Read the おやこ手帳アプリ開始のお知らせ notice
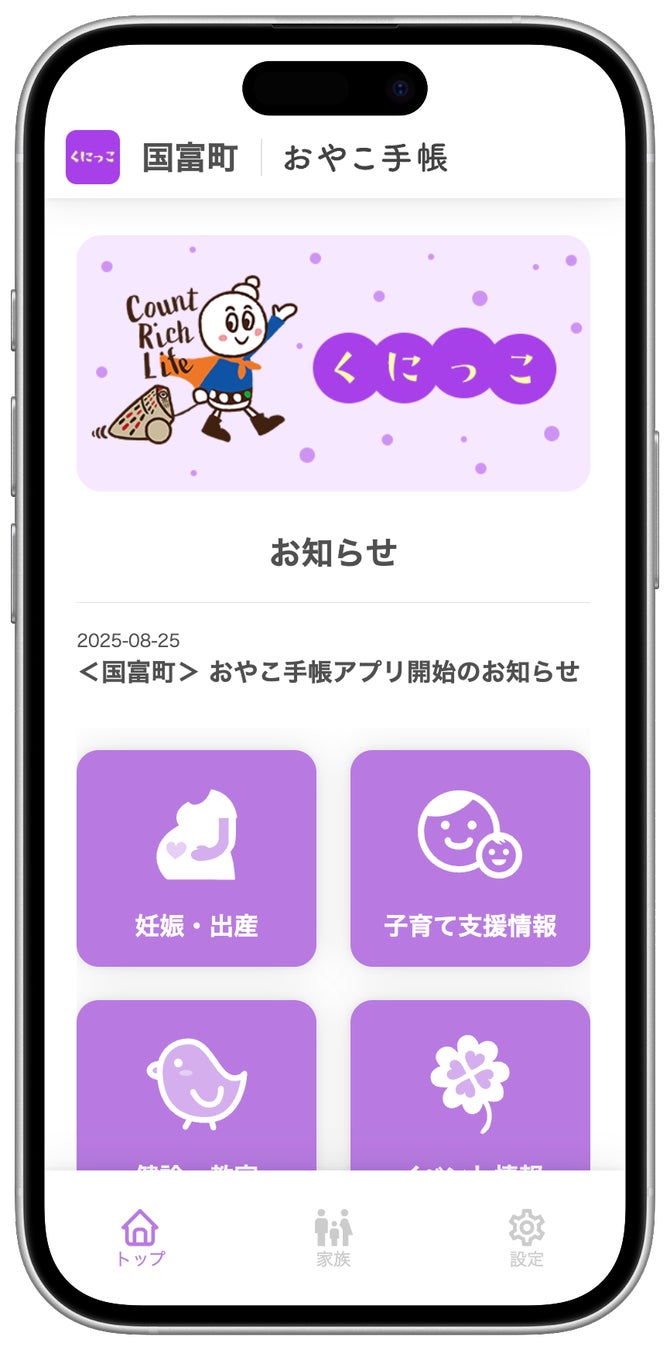The width and height of the screenshot is (670, 1350). 329,671
